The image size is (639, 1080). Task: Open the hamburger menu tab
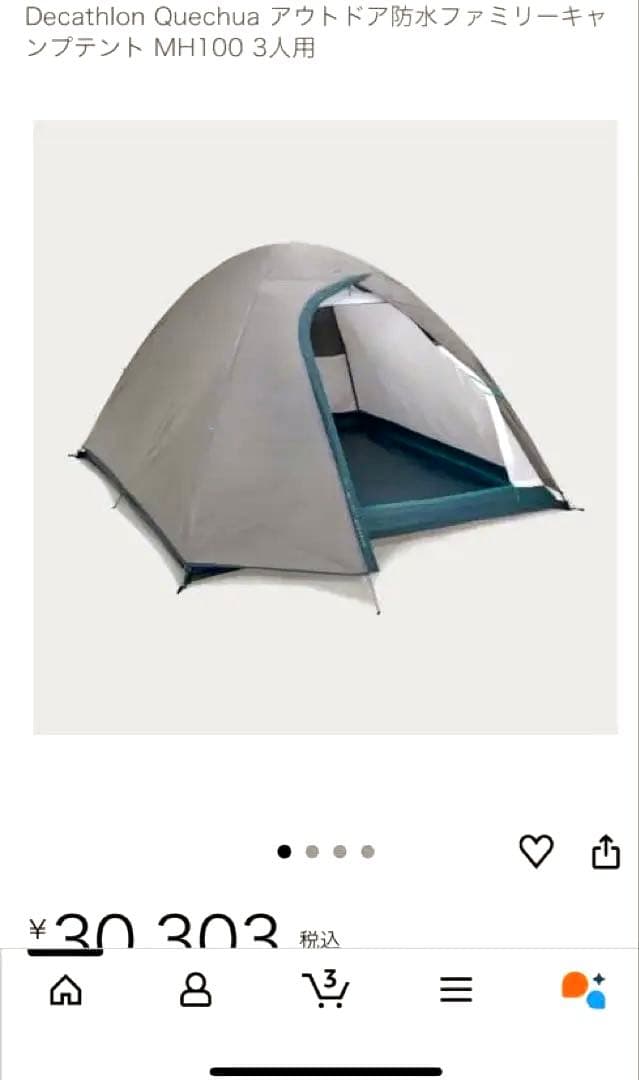click(x=456, y=990)
